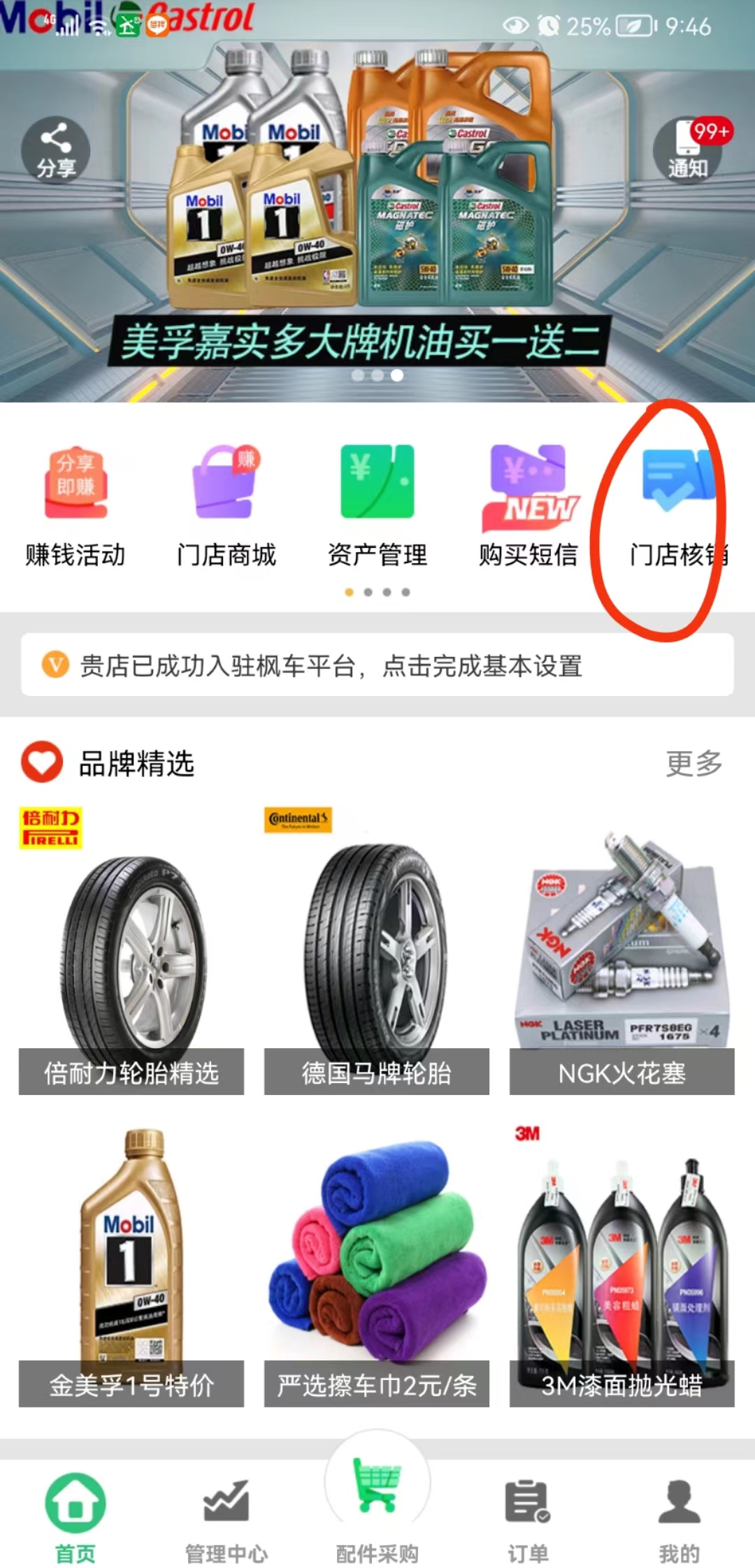Open 3M漆面抛光蜡 card
The width and height of the screenshot is (755, 1568).
621,1266
